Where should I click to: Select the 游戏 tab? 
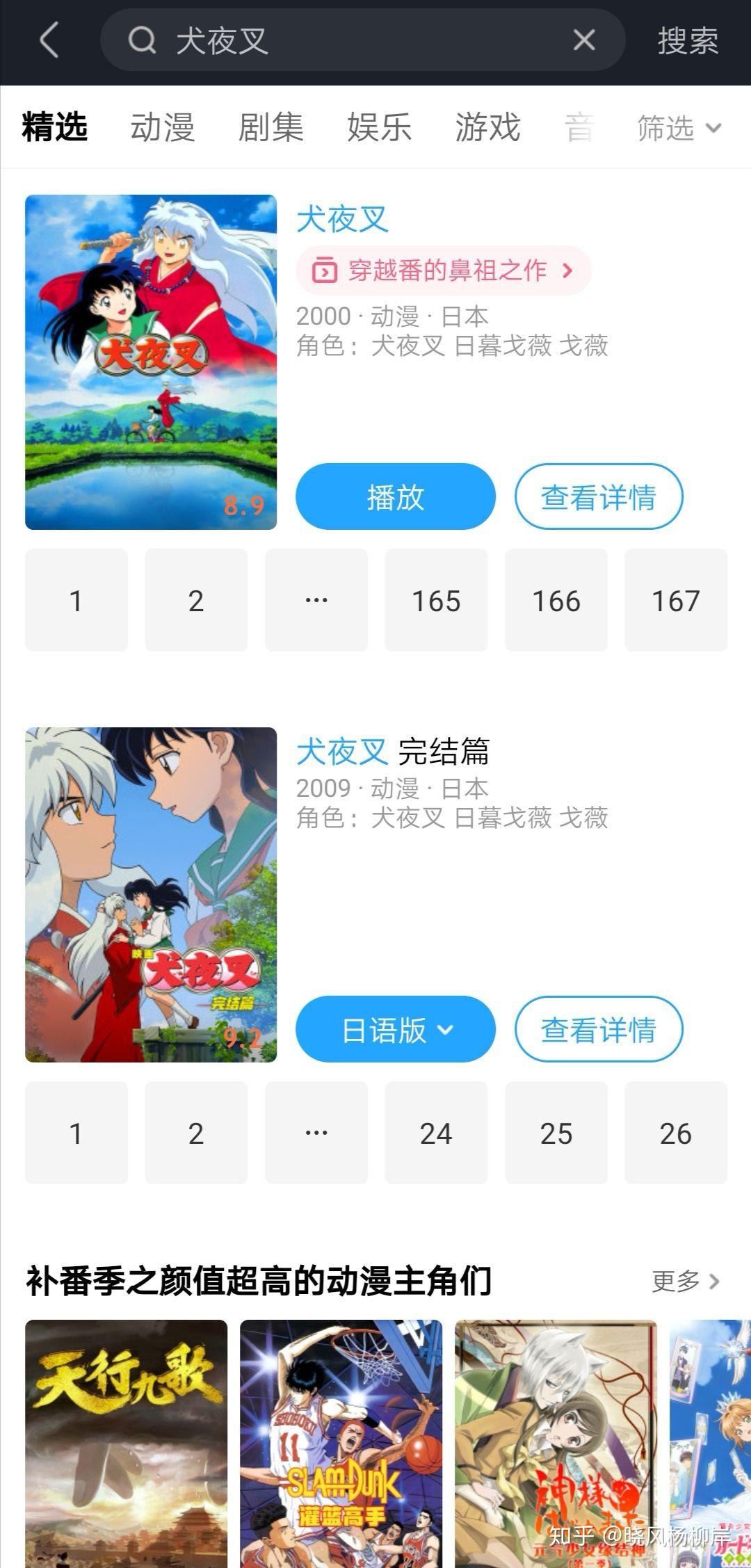tap(487, 128)
